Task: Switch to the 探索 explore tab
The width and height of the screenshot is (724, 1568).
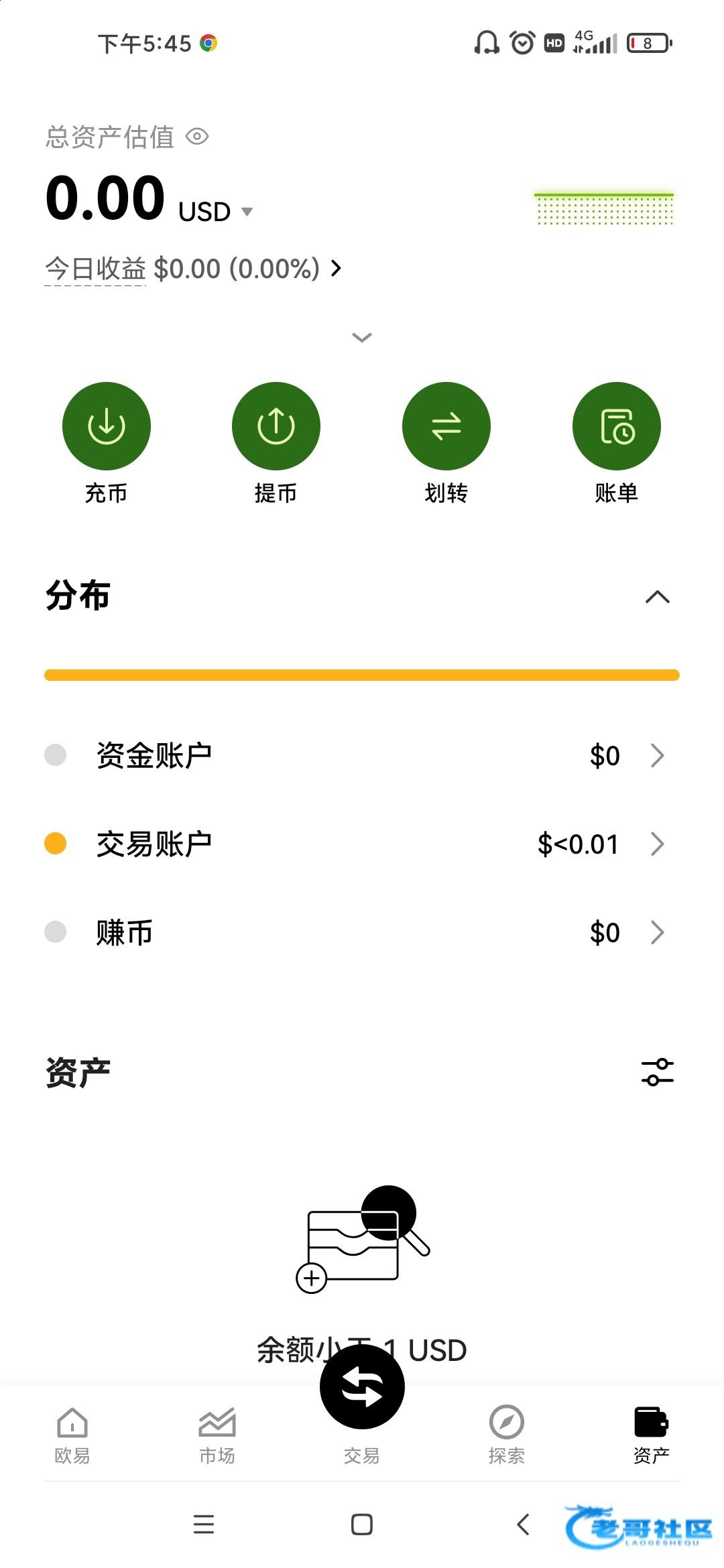Action: [x=507, y=1434]
